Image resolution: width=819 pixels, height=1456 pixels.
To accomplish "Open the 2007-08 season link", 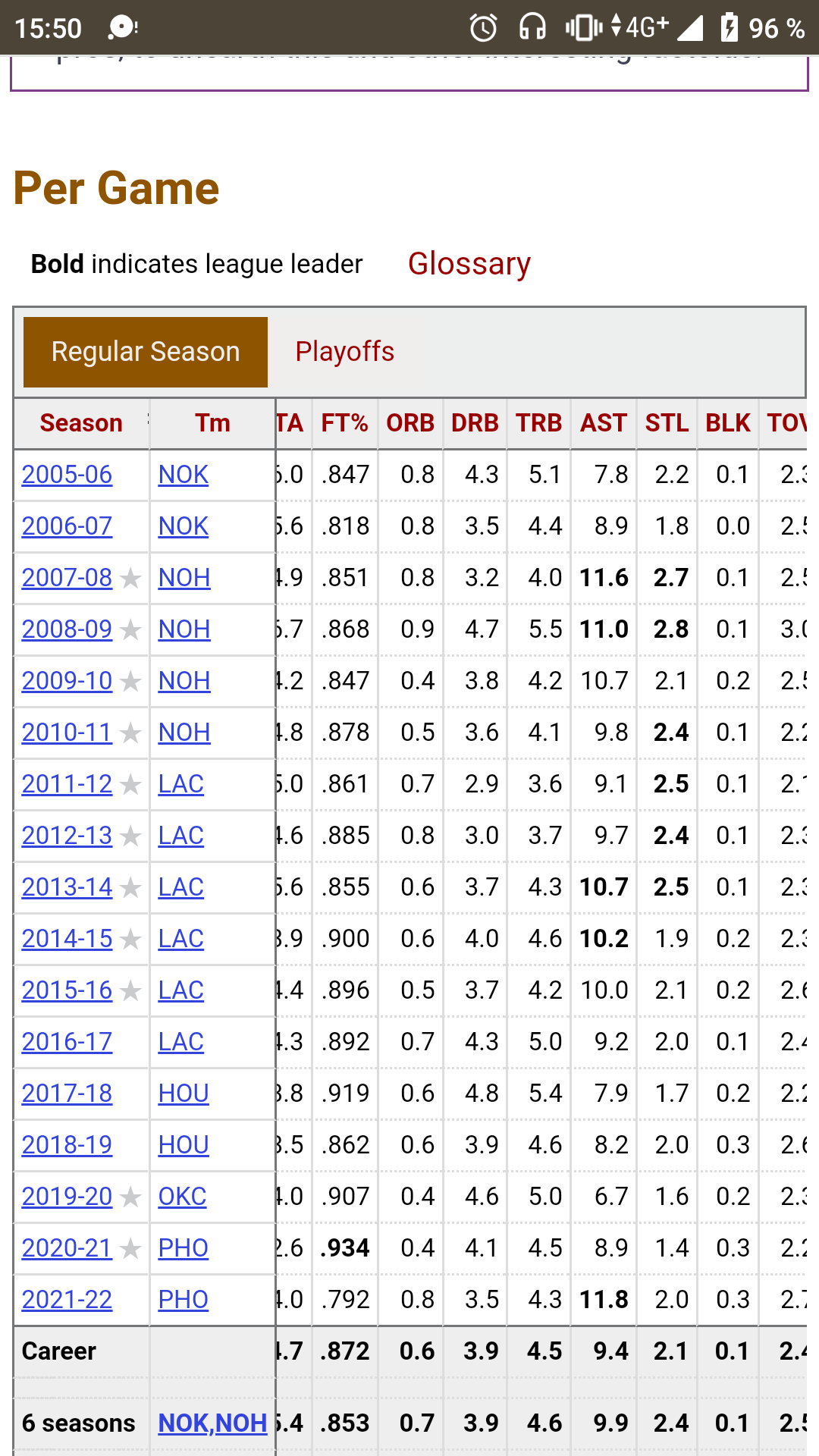I will (67, 578).
